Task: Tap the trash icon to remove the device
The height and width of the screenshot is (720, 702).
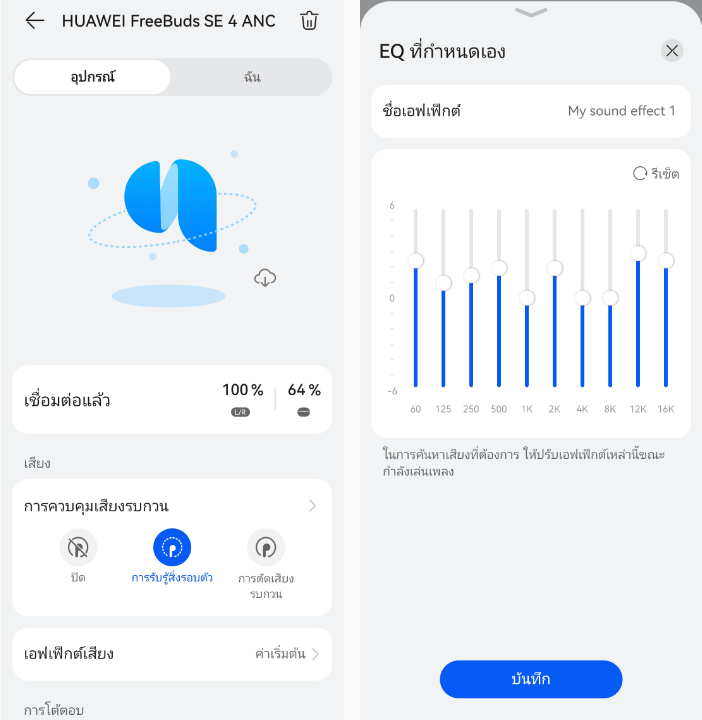Action: pos(310,21)
